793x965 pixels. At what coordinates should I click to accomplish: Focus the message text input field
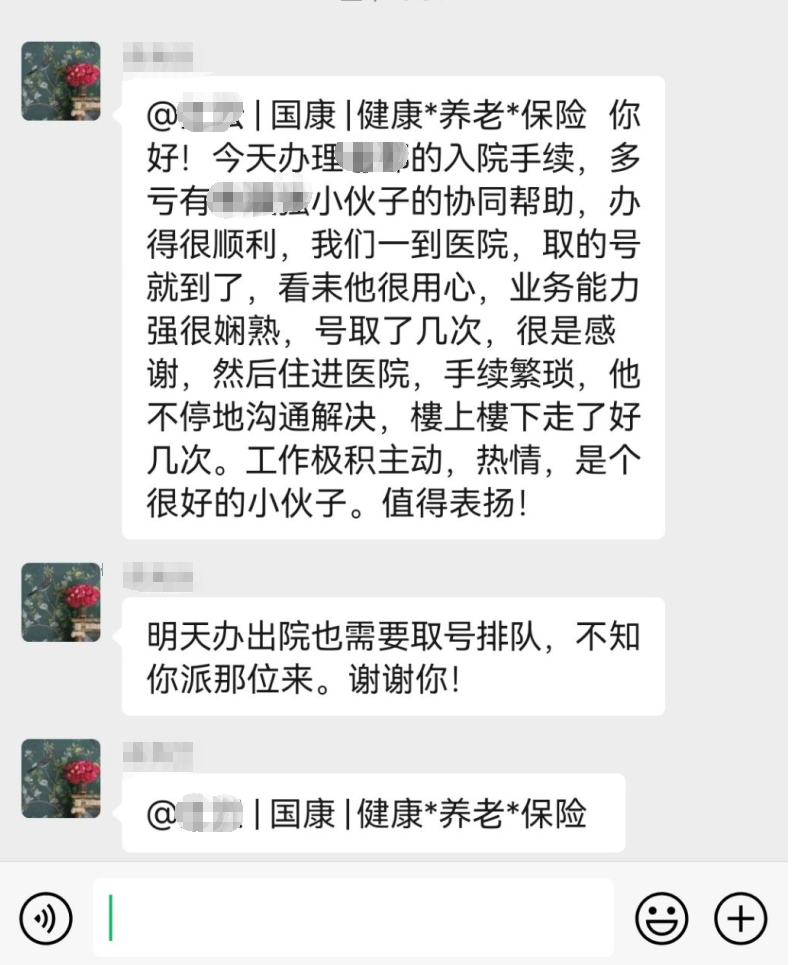coord(353,917)
